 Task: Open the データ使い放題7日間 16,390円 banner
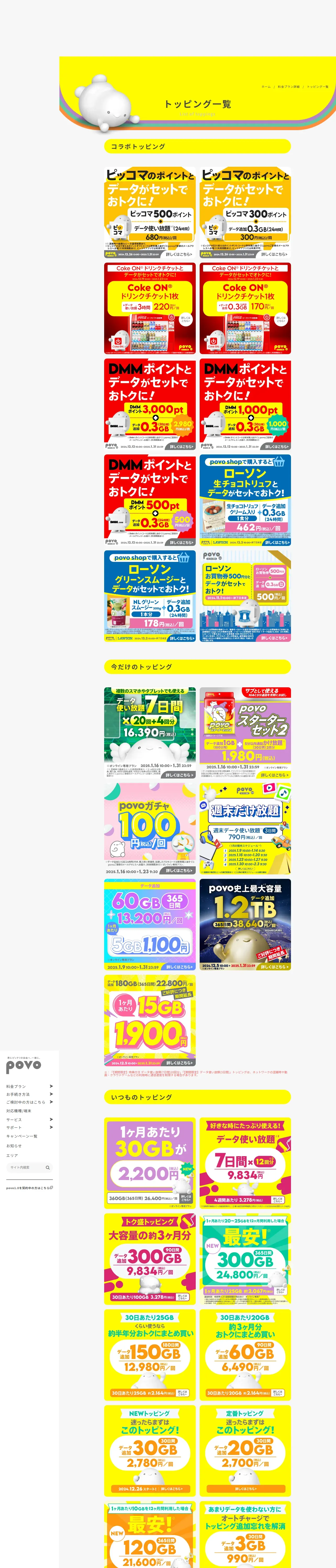pyautogui.click(x=150, y=733)
